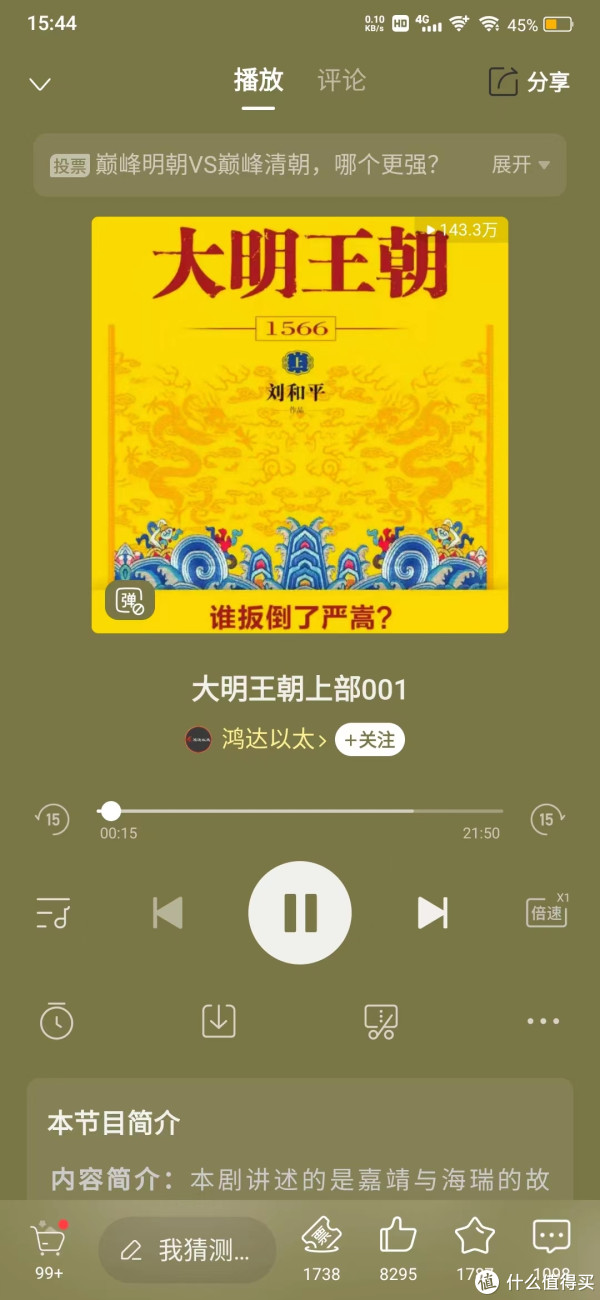The height and width of the screenshot is (1300, 600).
Task: Change playback speed with 倍速
Action: pyautogui.click(x=547, y=912)
